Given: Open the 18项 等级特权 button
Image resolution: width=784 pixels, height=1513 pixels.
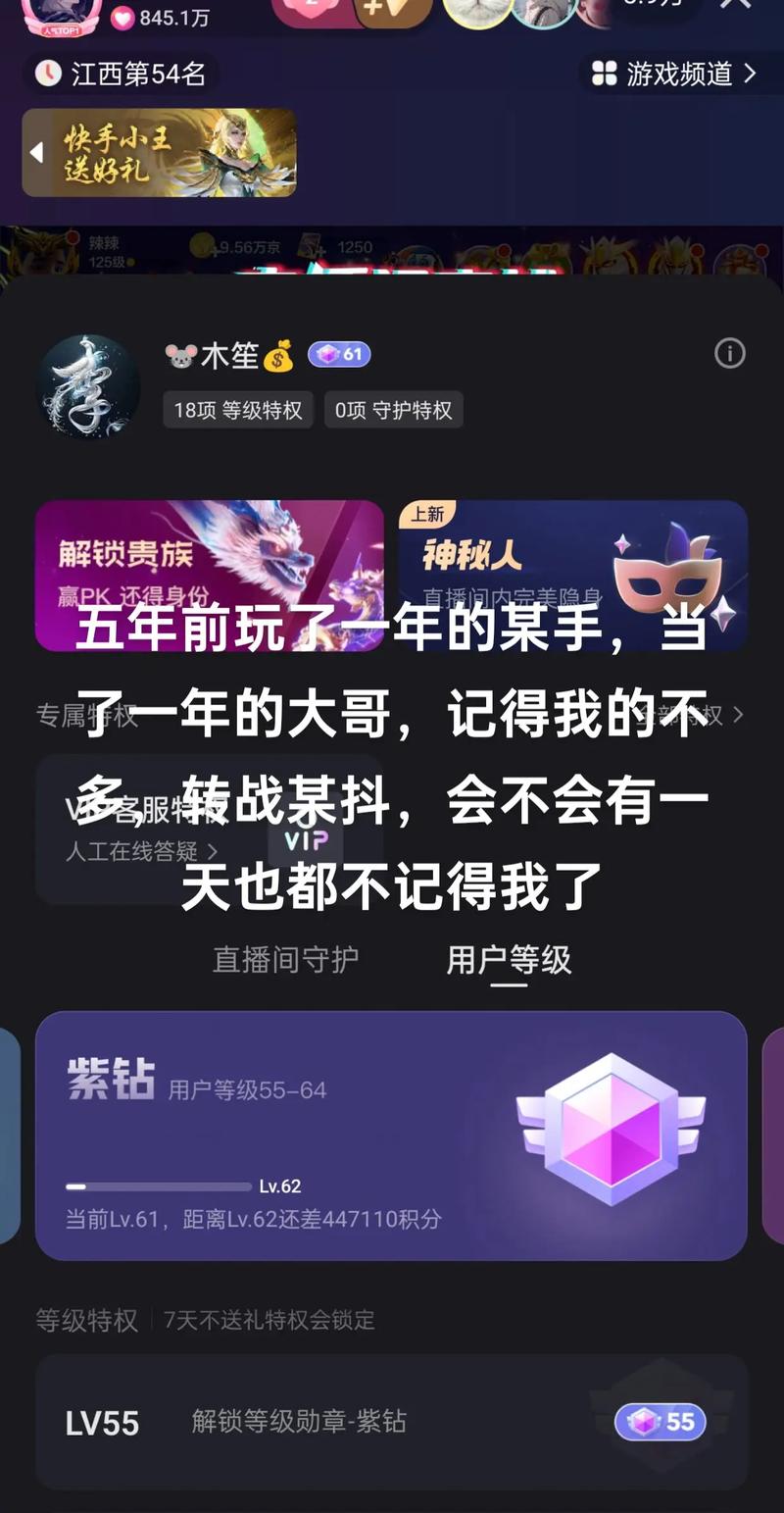Looking at the screenshot, I should 237,410.
